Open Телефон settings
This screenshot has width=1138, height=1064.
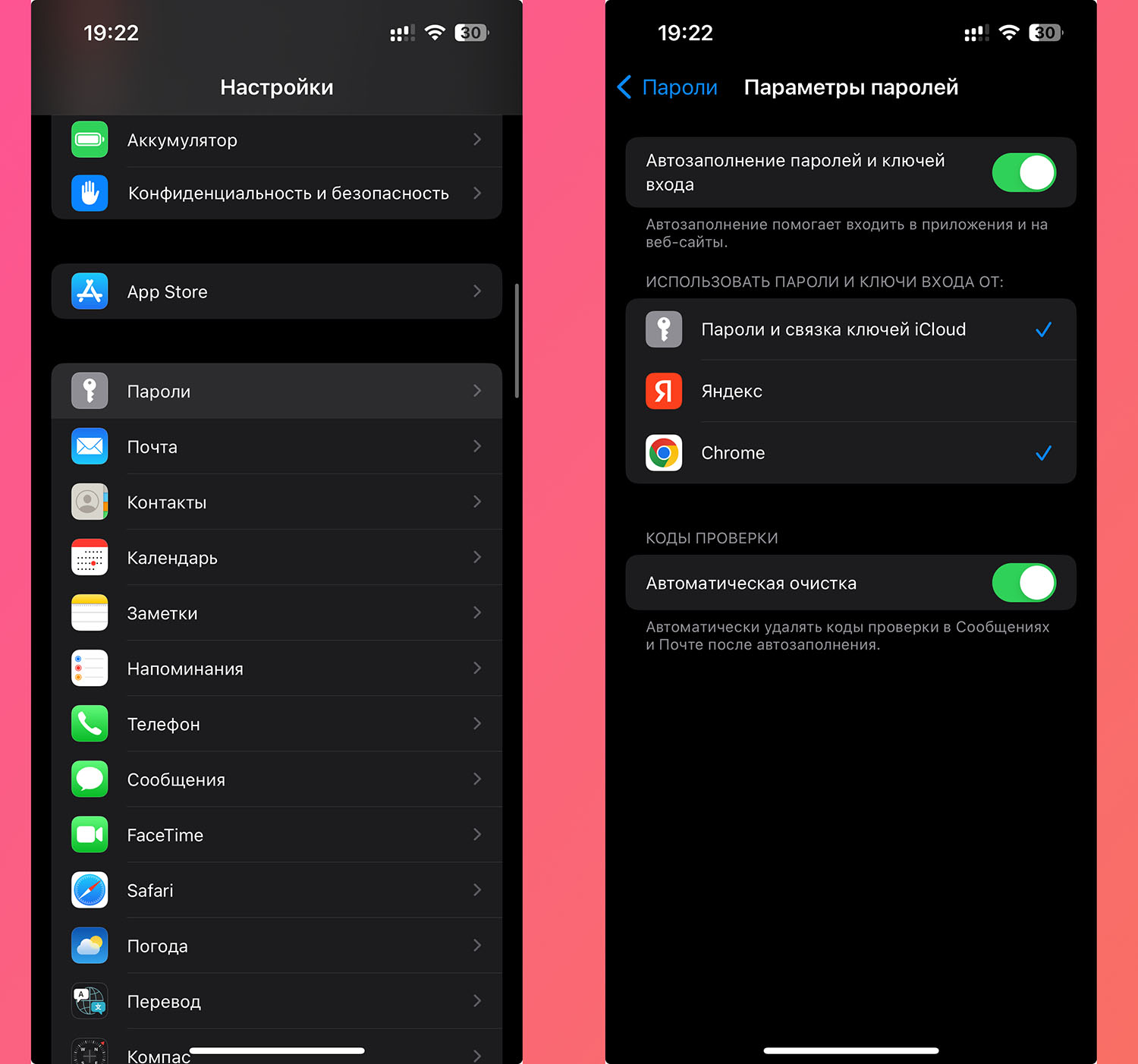click(x=276, y=724)
